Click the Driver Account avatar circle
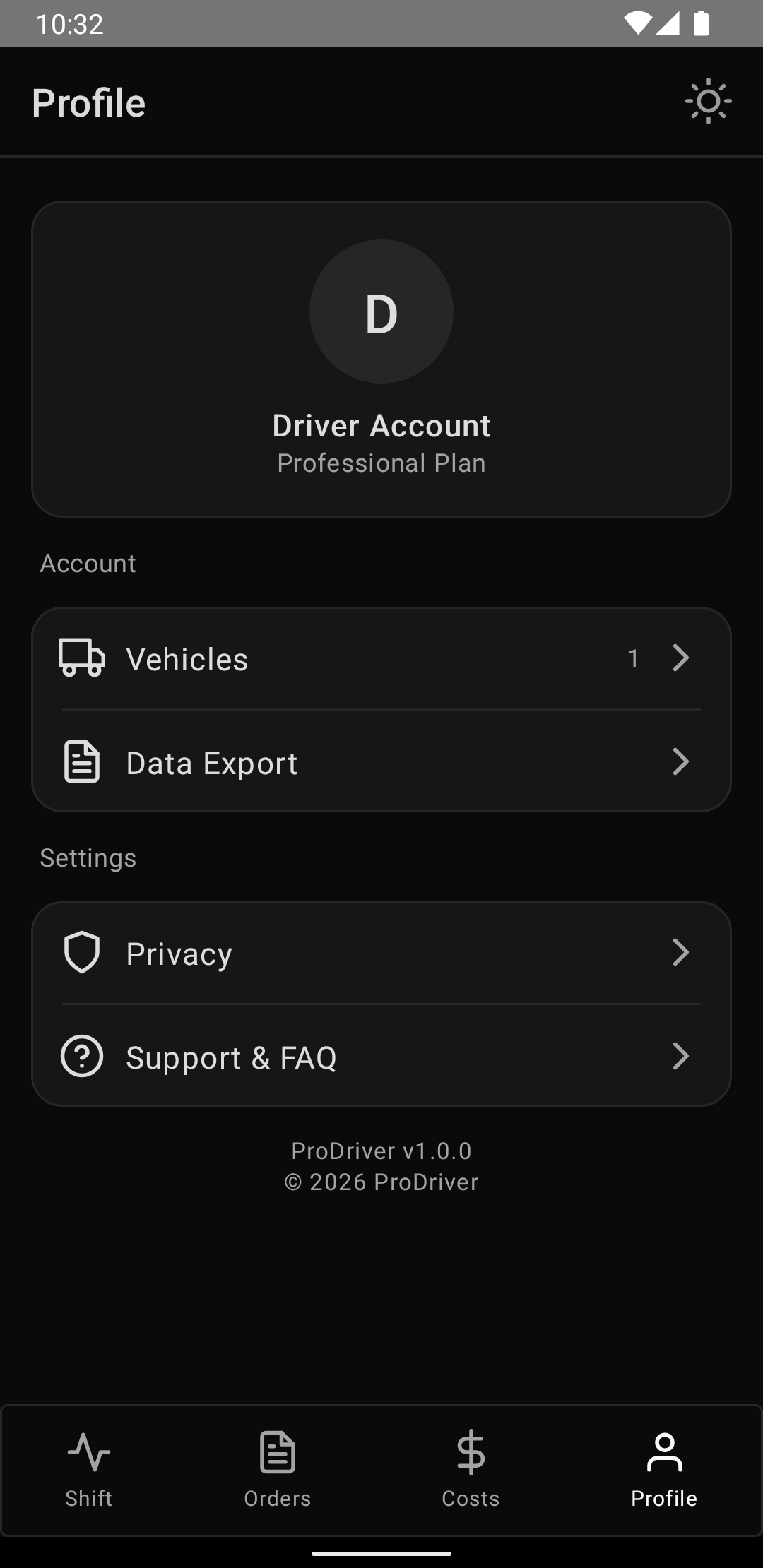 (x=381, y=313)
